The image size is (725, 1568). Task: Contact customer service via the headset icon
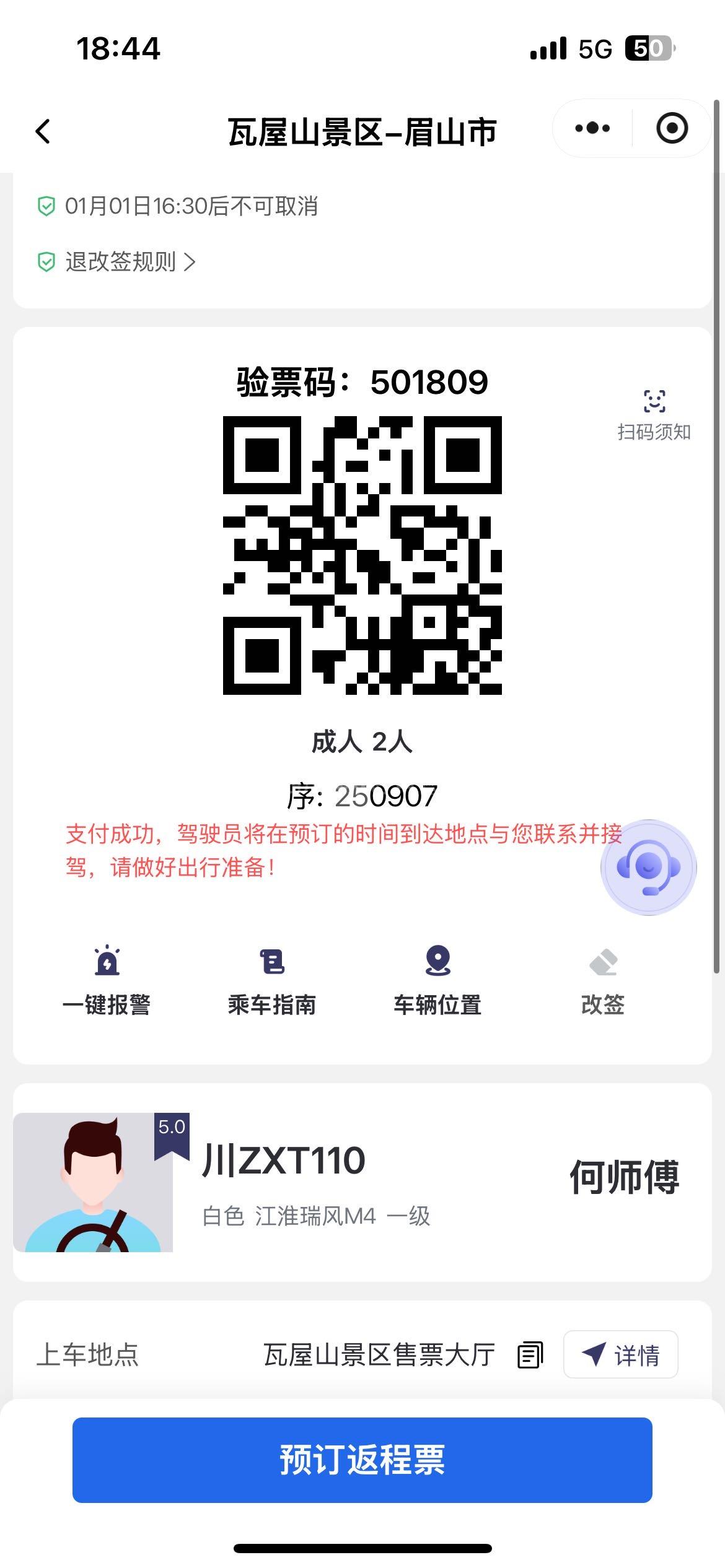pos(648,867)
